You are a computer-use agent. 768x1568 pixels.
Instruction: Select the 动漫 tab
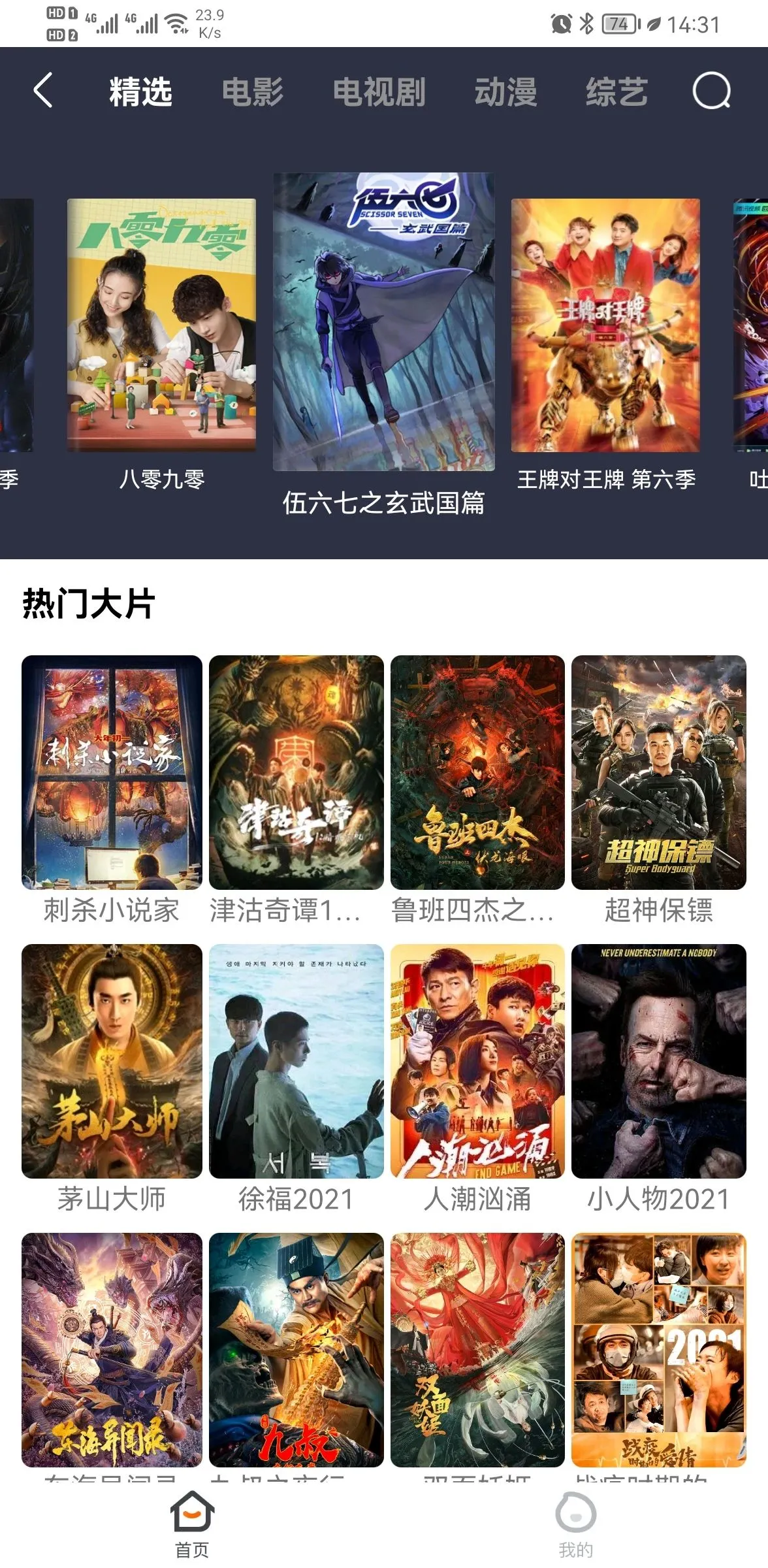505,91
